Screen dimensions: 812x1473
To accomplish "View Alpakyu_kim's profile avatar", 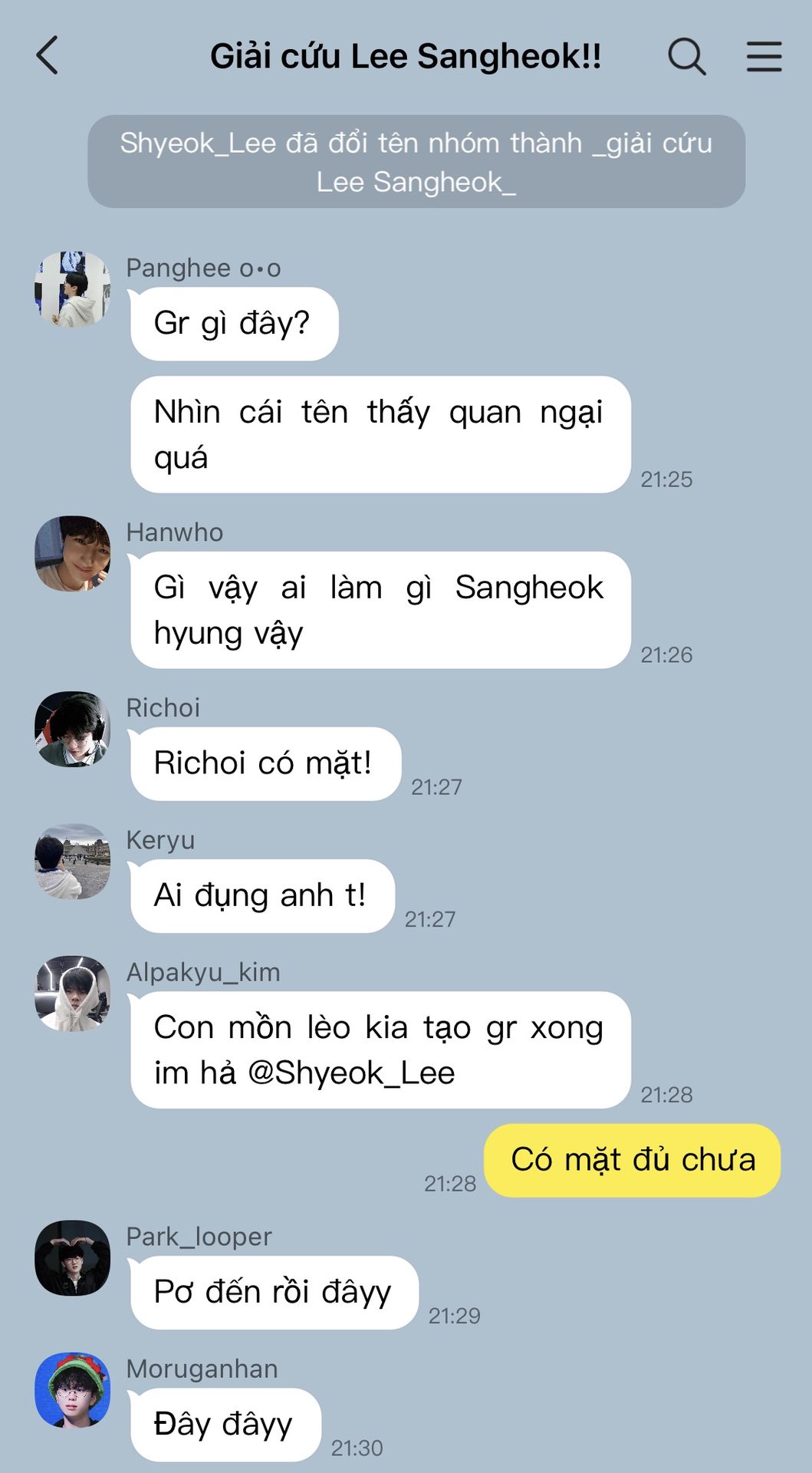I will (73, 994).
